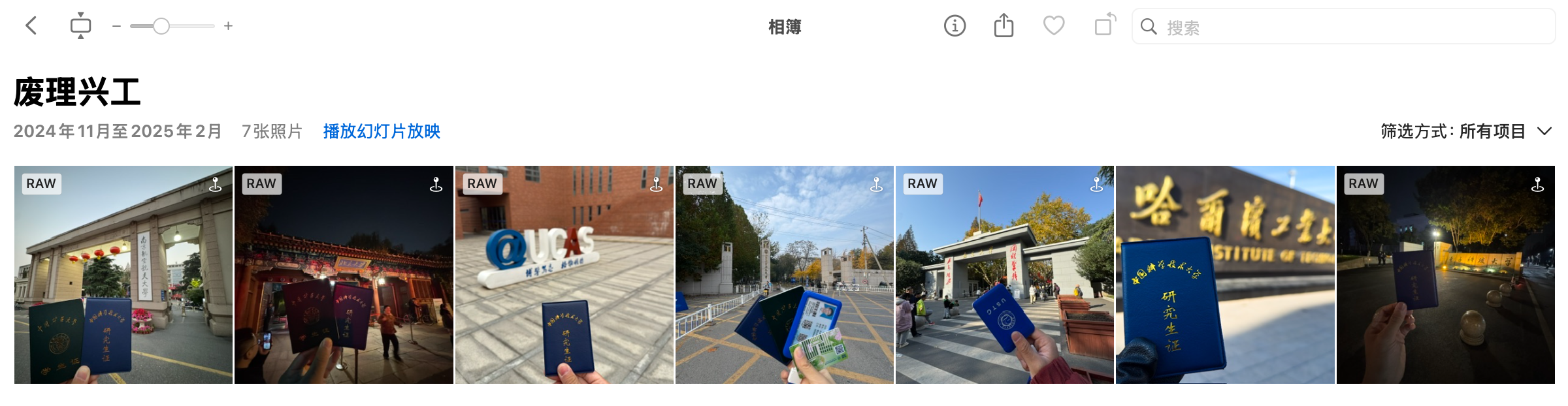This screenshot has width=1568, height=406.
Task: Tap the plus zoom-in button
Action: (x=228, y=26)
